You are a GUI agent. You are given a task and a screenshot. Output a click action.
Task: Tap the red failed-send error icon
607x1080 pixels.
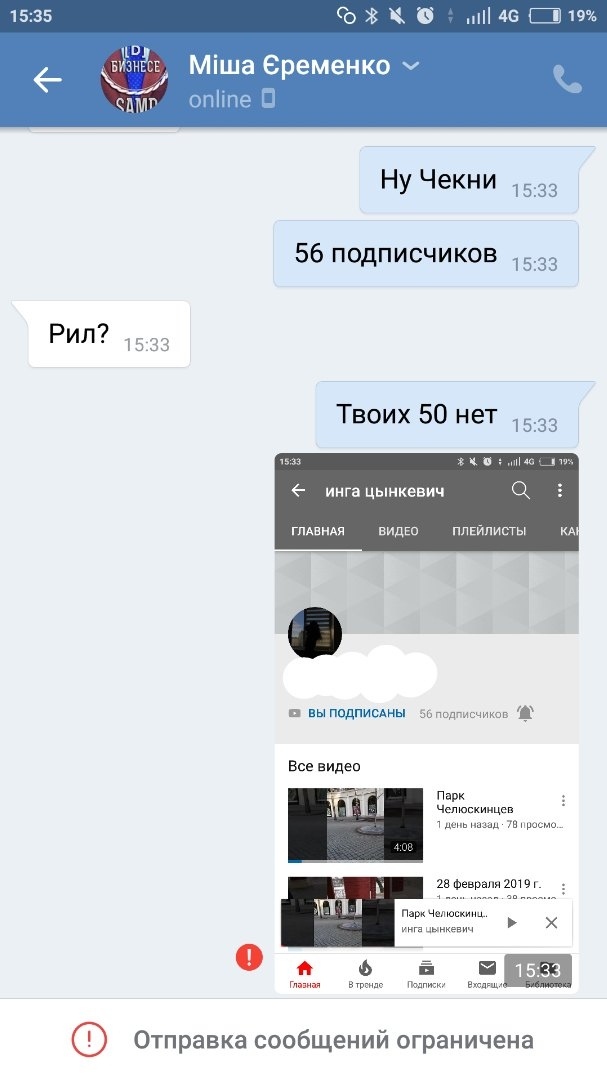(249, 957)
